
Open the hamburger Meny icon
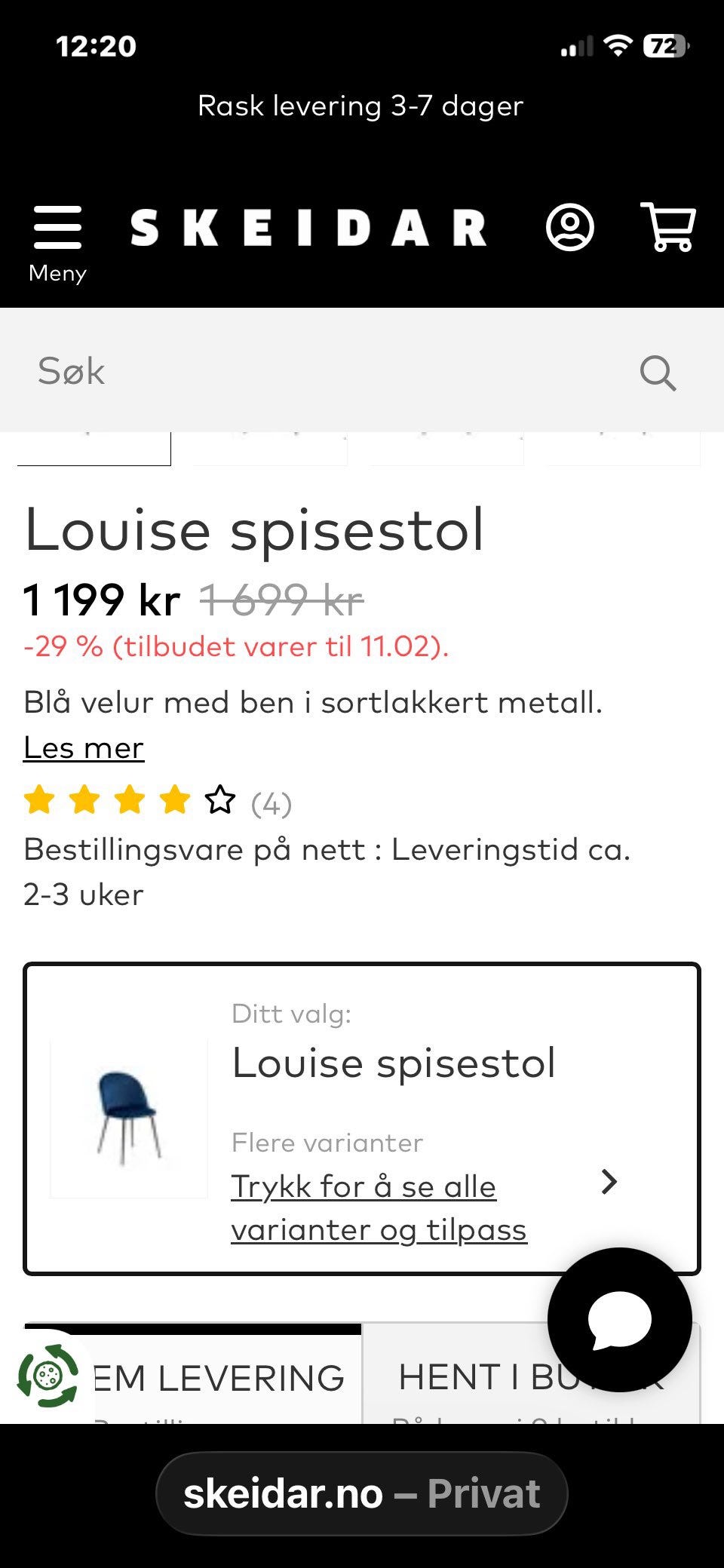coord(57,229)
